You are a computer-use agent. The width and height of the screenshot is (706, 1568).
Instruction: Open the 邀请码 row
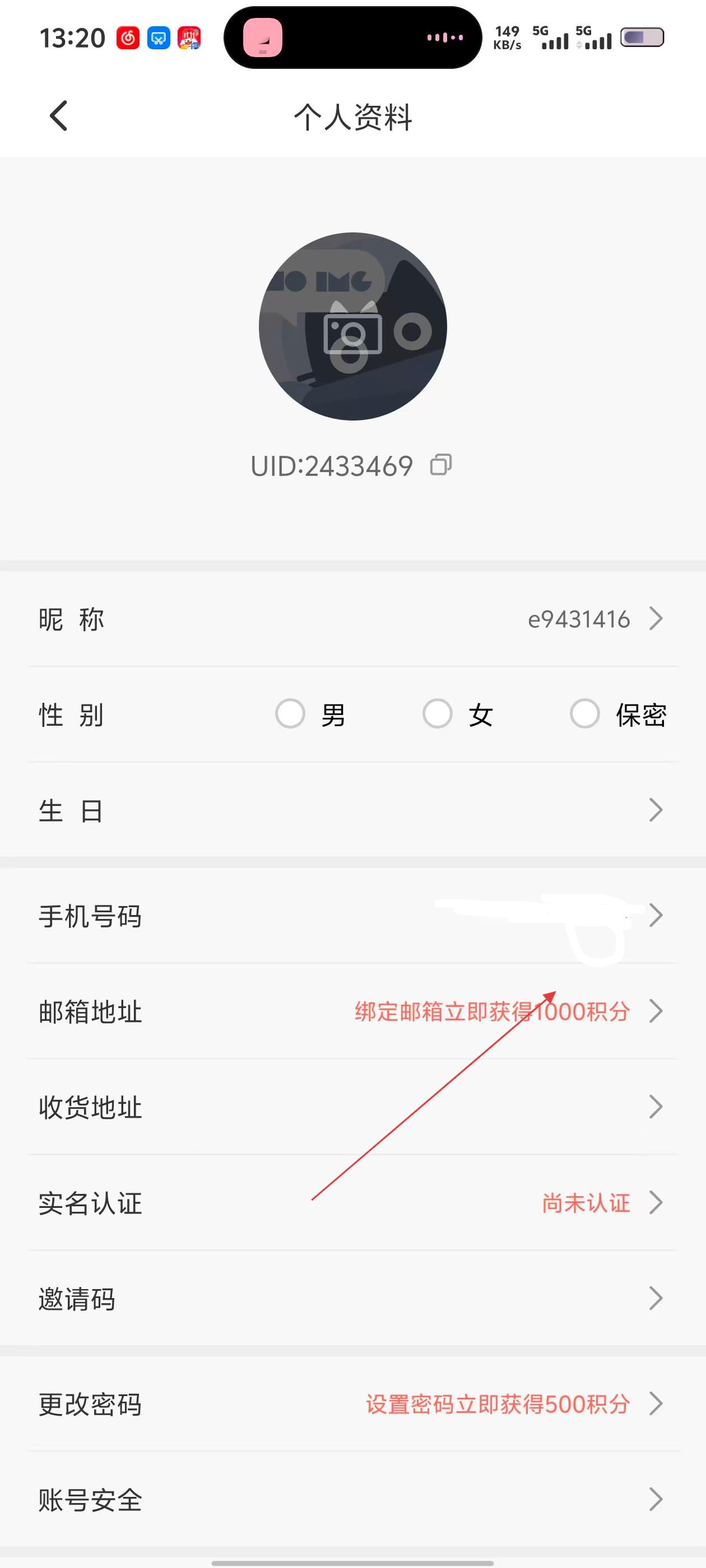tap(352, 1298)
